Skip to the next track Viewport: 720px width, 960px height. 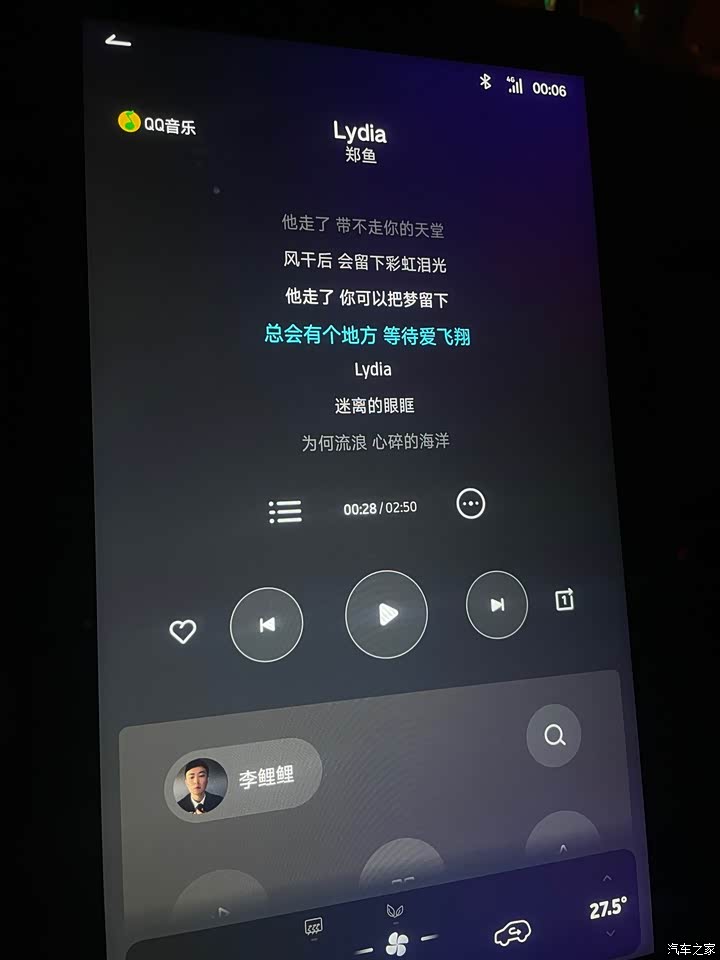(x=497, y=604)
